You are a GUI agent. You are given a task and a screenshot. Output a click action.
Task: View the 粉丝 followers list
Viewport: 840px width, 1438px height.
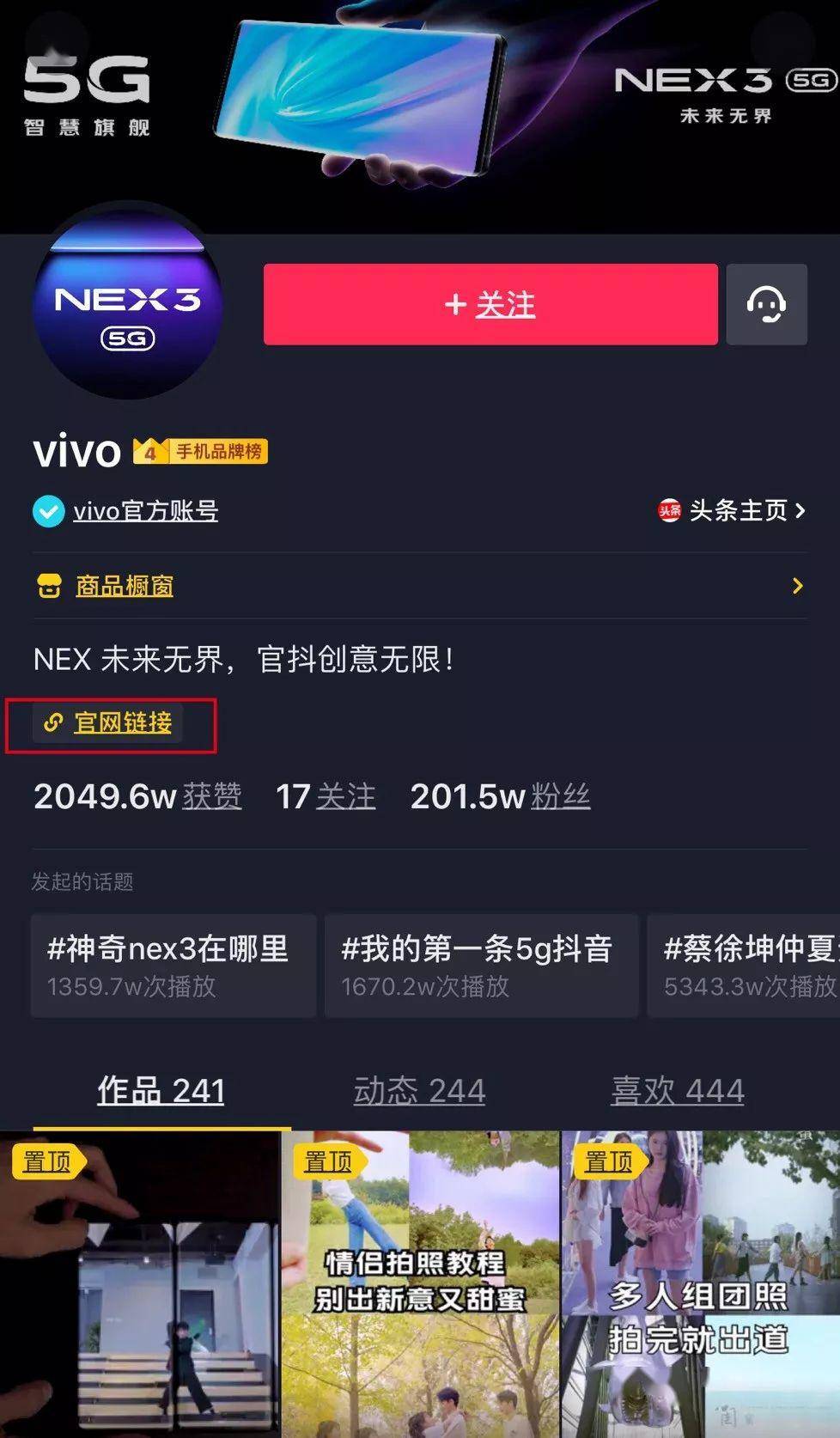(x=501, y=796)
